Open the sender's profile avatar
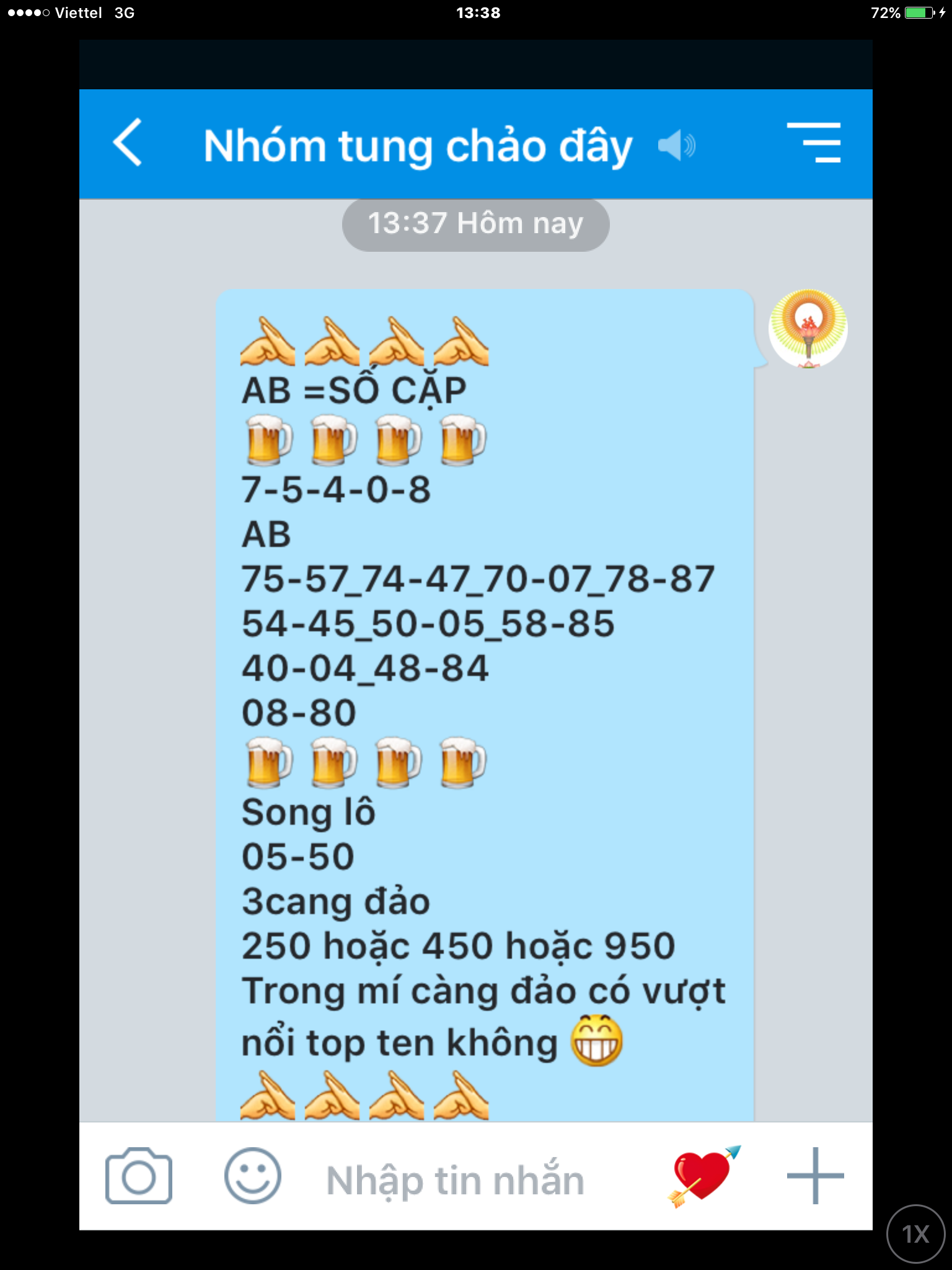 (x=808, y=329)
